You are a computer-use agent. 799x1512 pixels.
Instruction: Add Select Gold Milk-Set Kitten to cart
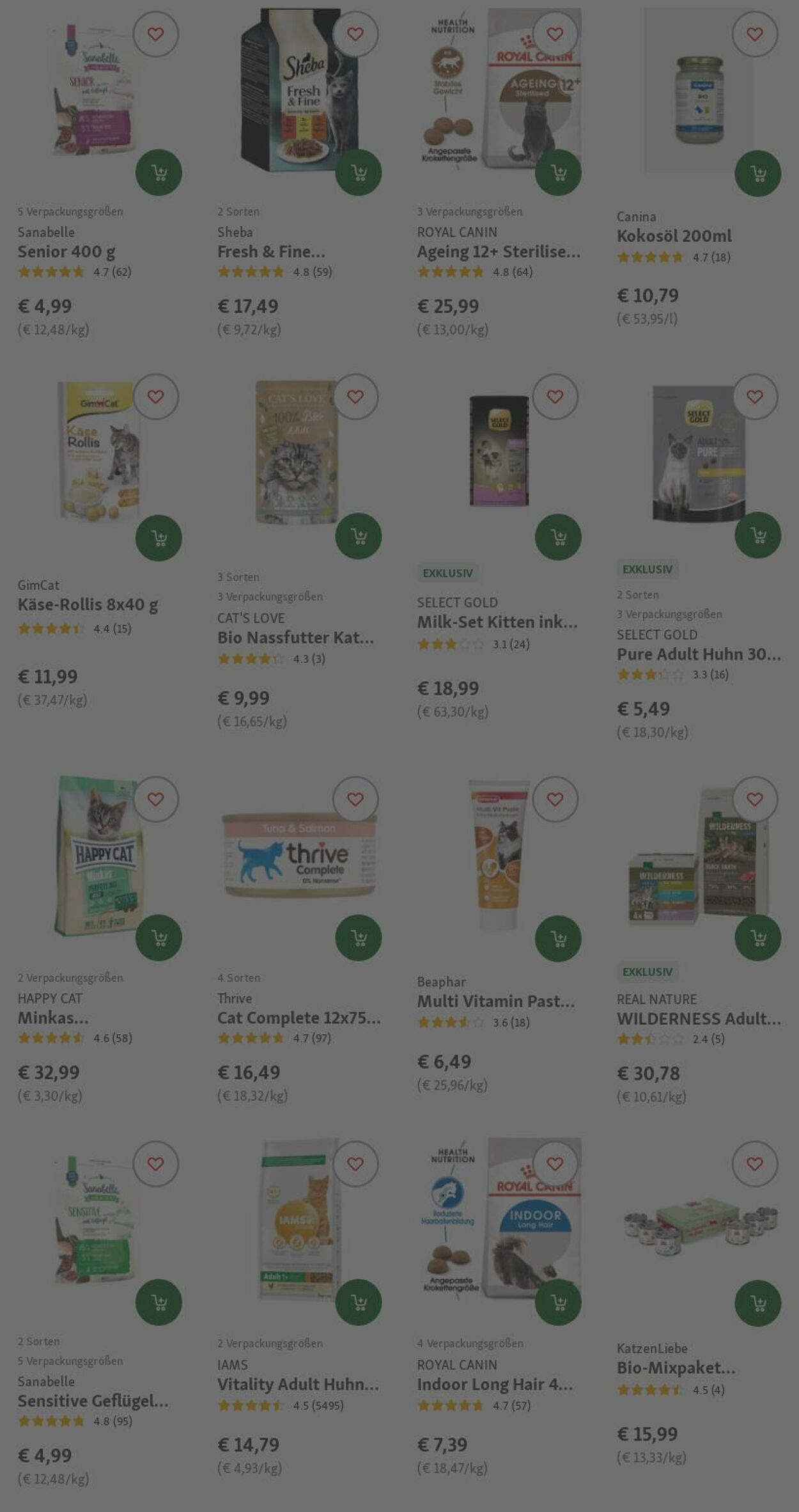pos(557,537)
